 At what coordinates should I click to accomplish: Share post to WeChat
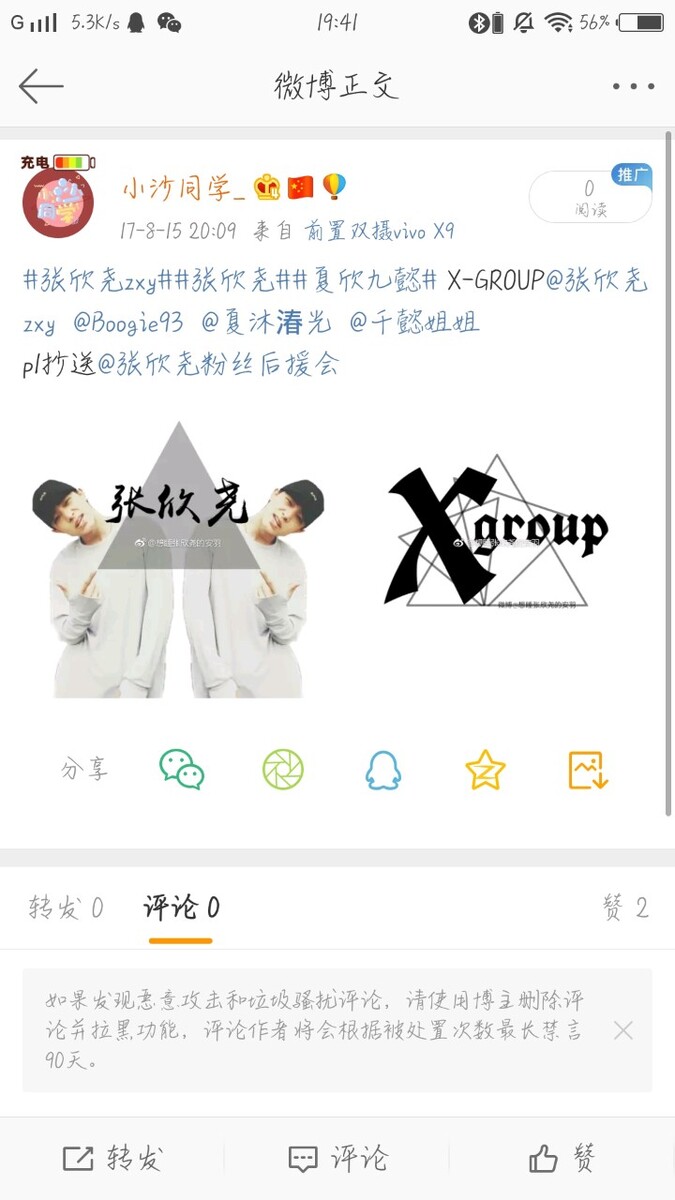pos(182,770)
